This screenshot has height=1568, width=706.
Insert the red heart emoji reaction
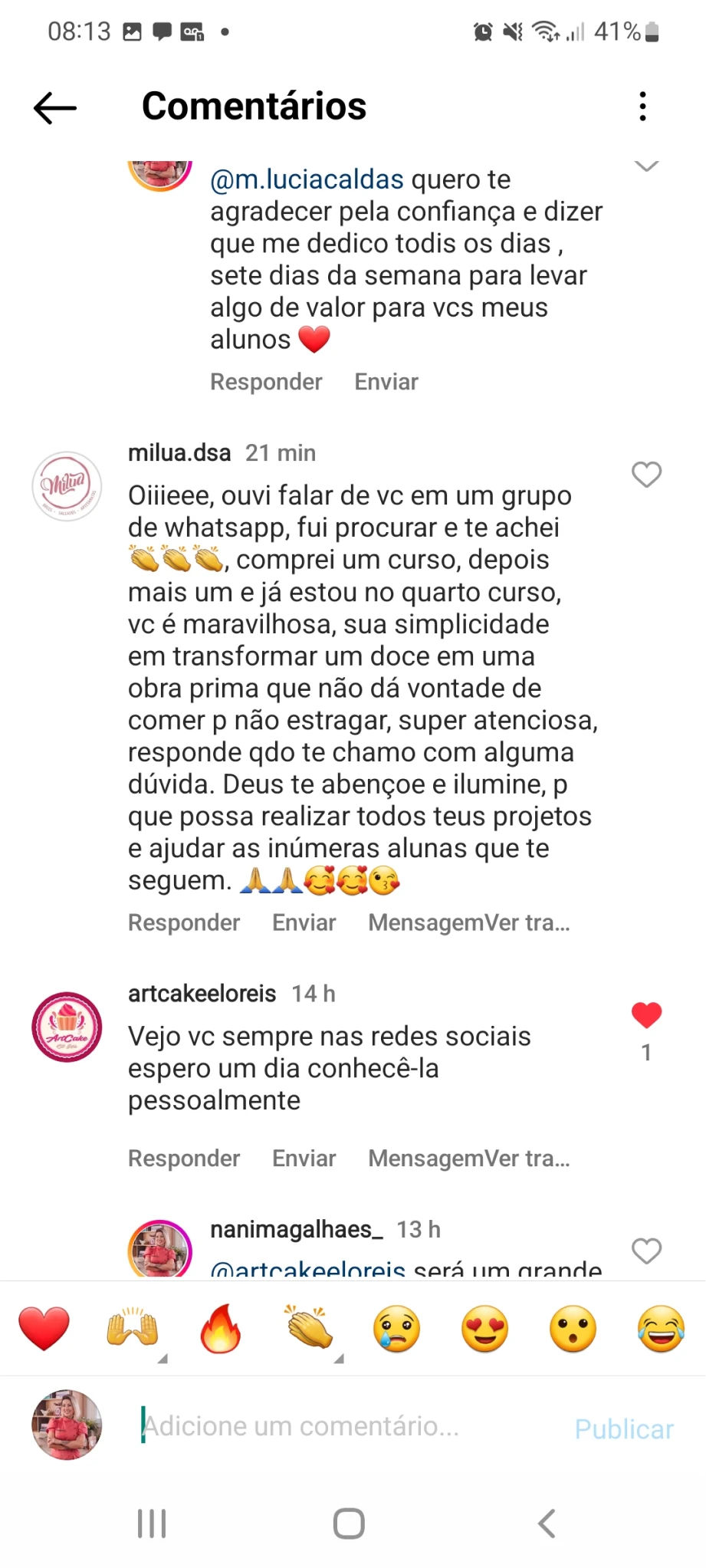[x=44, y=1329]
